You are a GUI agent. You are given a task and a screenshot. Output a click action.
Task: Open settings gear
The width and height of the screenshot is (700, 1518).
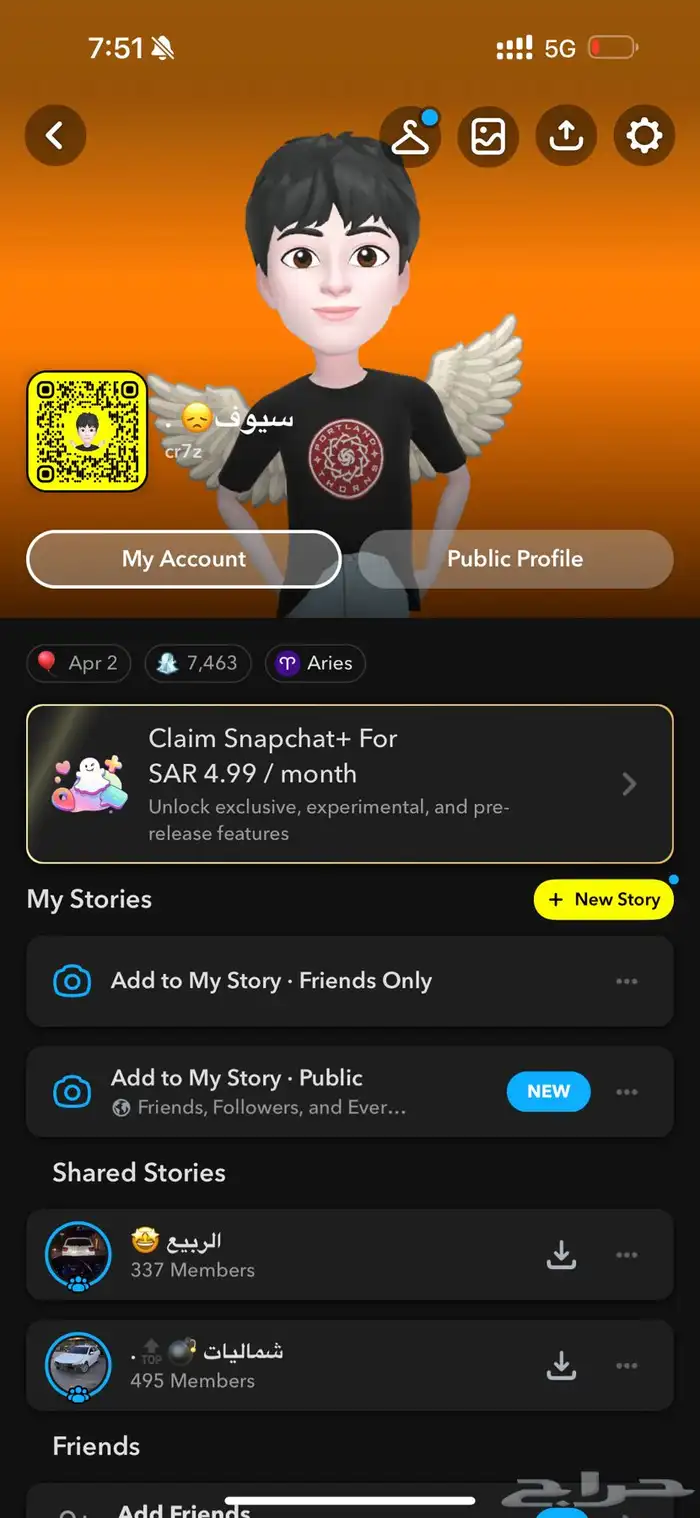644,136
